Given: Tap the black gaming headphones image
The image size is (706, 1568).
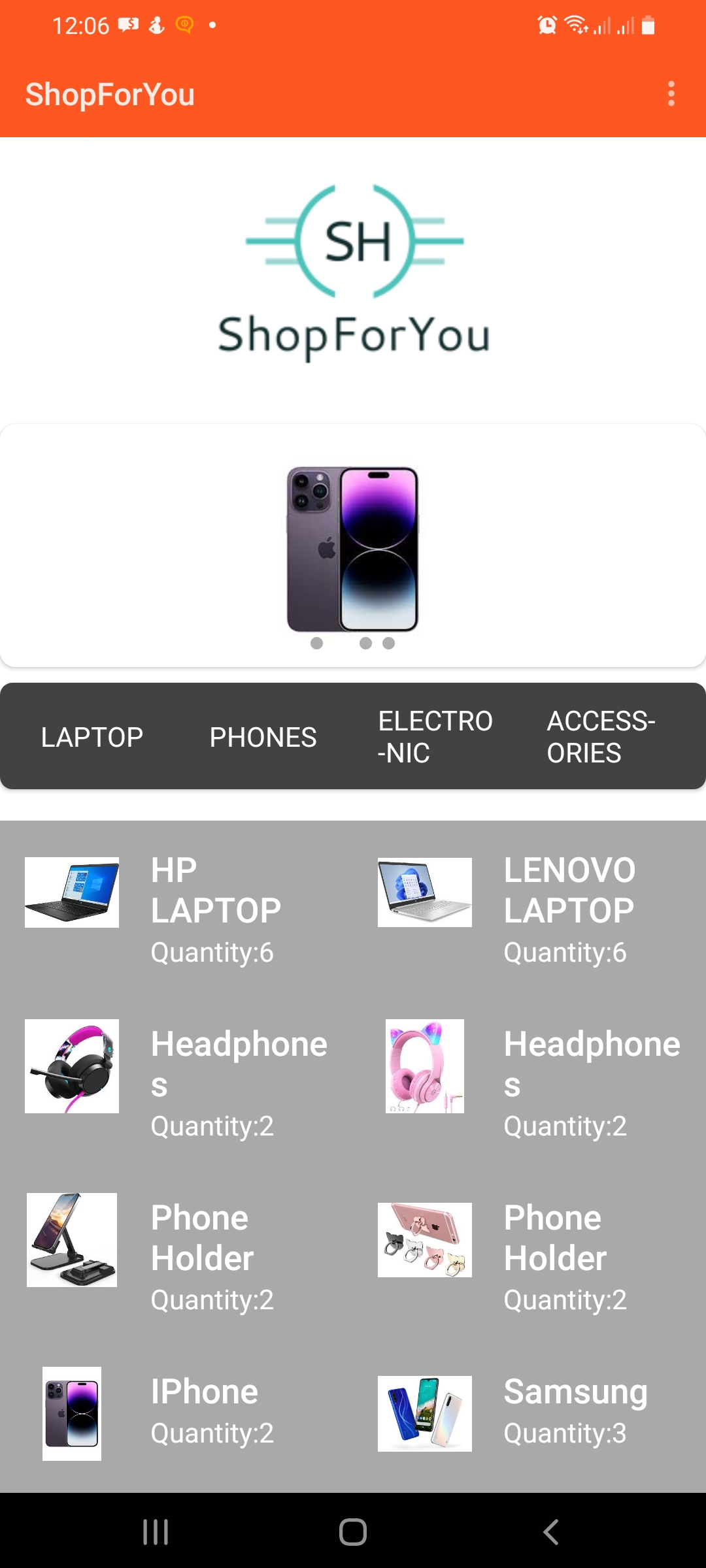Looking at the screenshot, I should (x=71, y=1066).
